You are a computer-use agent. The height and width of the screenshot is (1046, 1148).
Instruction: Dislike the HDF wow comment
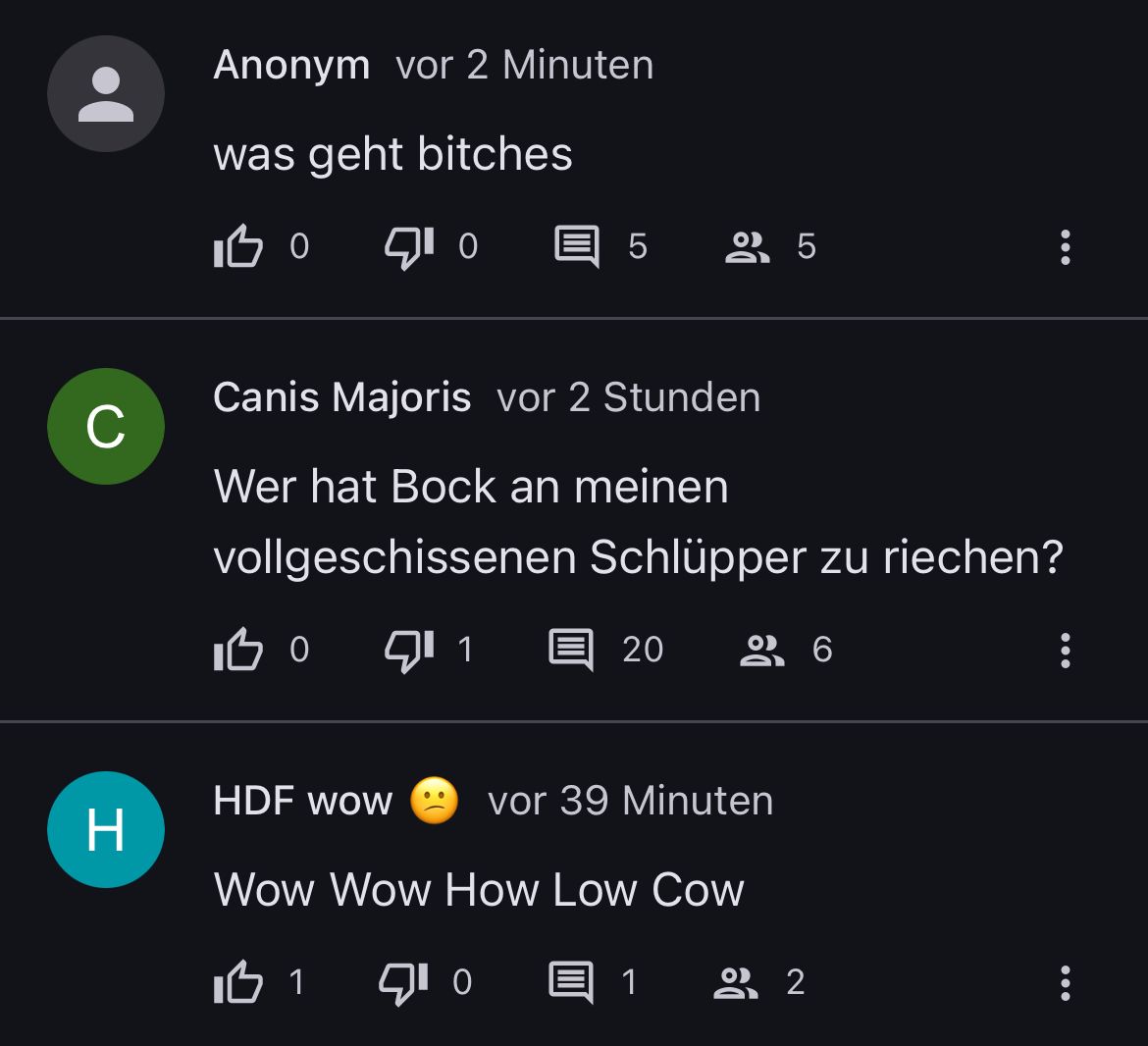pyautogui.click(x=403, y=982)
